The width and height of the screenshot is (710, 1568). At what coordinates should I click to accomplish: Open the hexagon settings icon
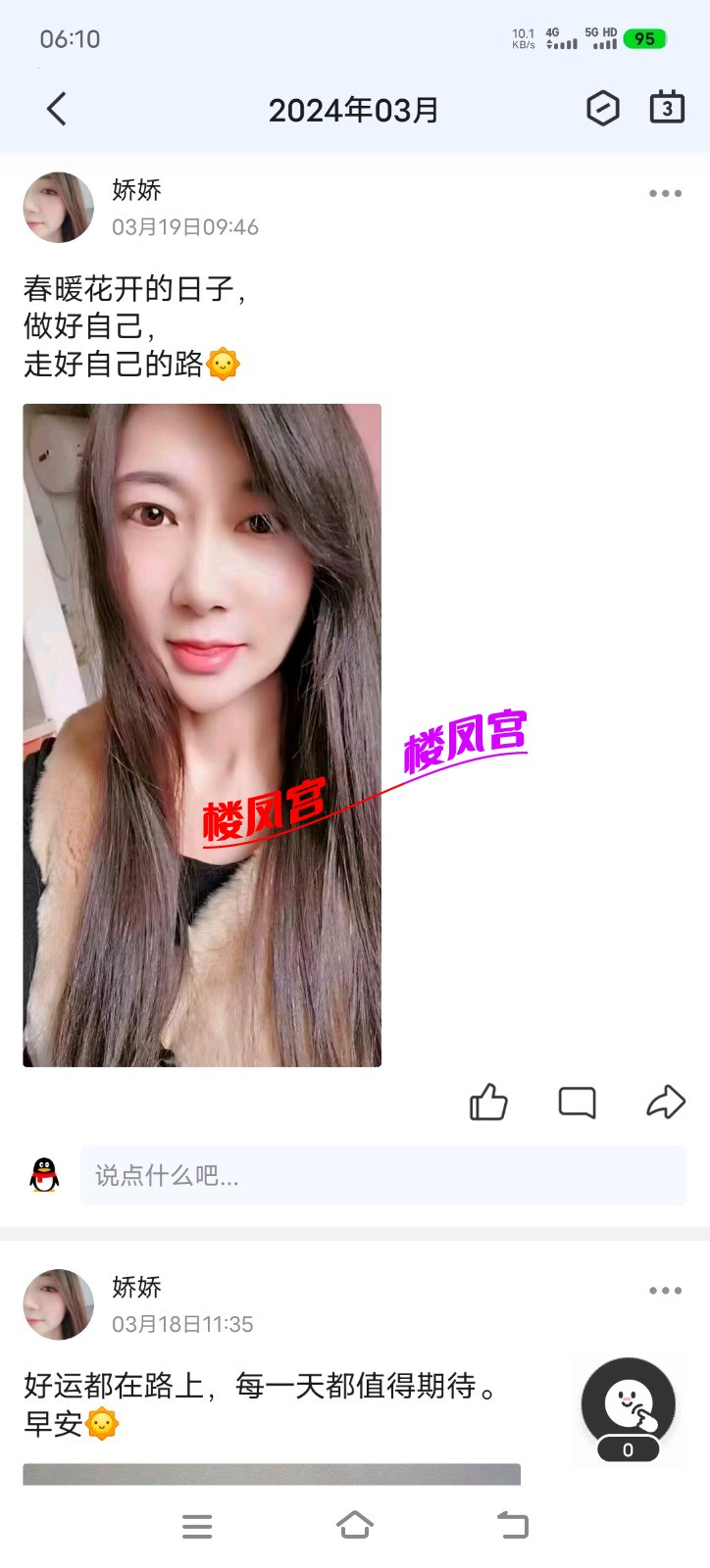[x=602, y=108]
